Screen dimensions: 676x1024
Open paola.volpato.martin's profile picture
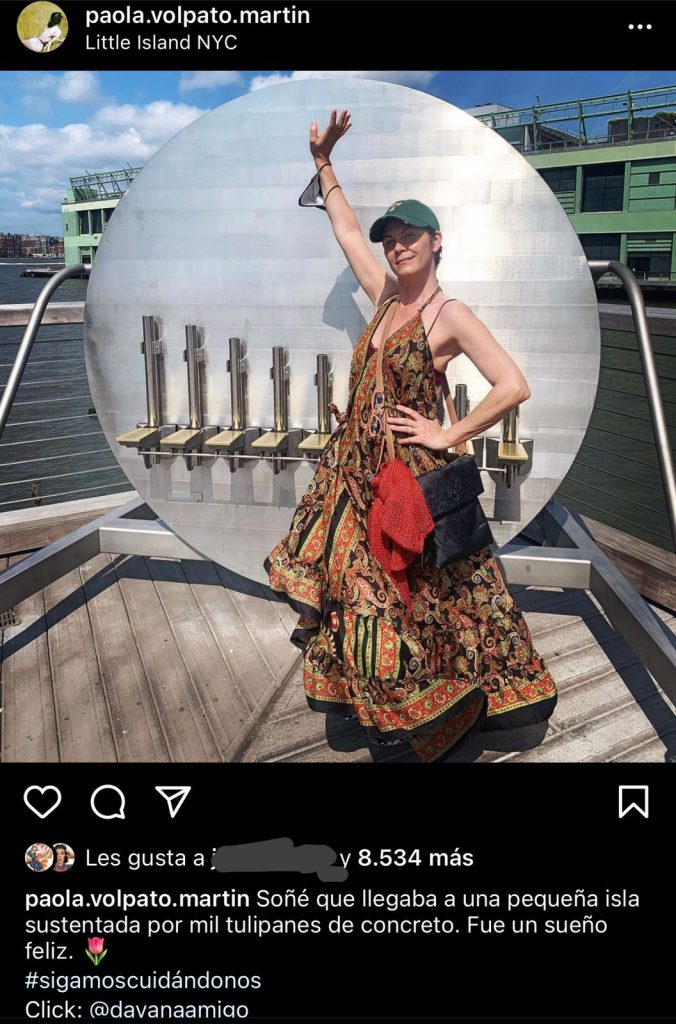pos(42,27)
